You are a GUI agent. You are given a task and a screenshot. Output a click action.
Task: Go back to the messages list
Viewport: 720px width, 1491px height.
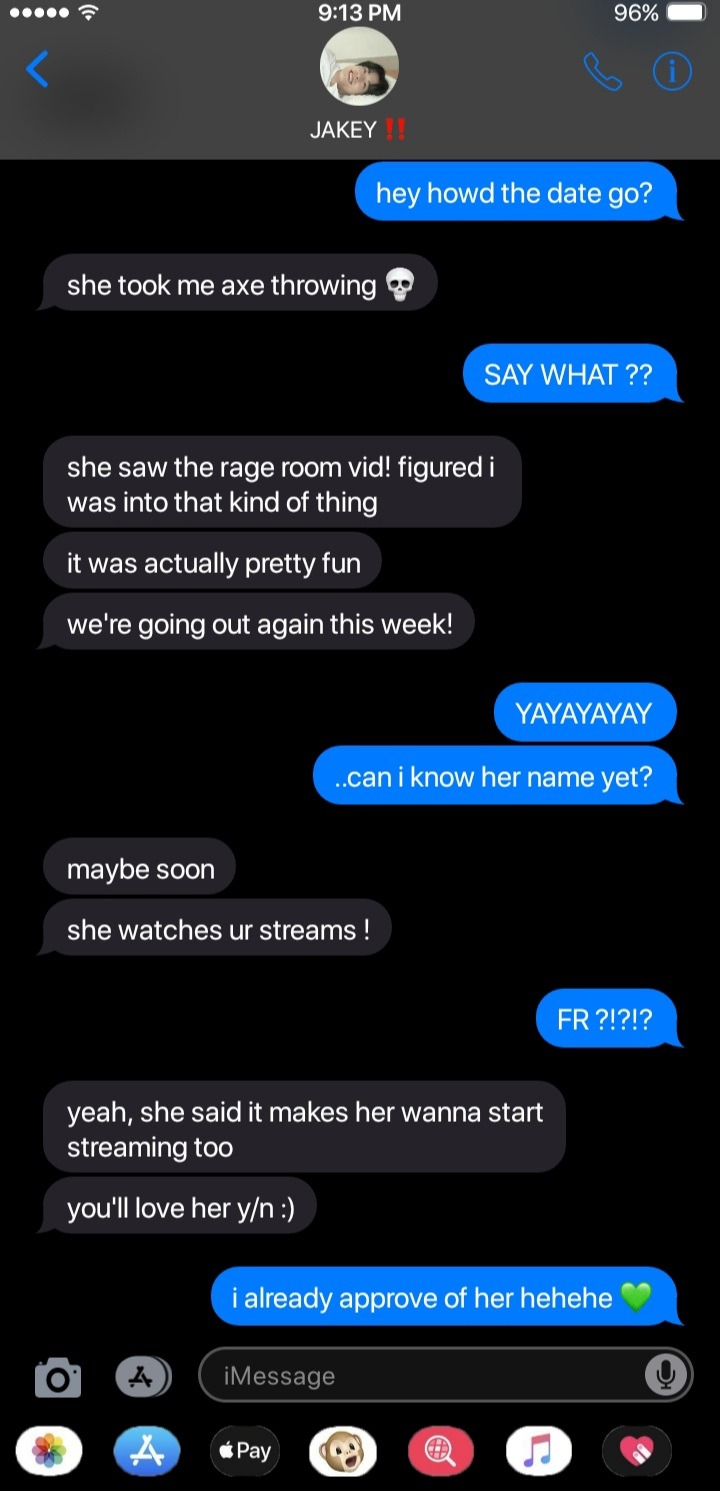click(x=38, y=70)
